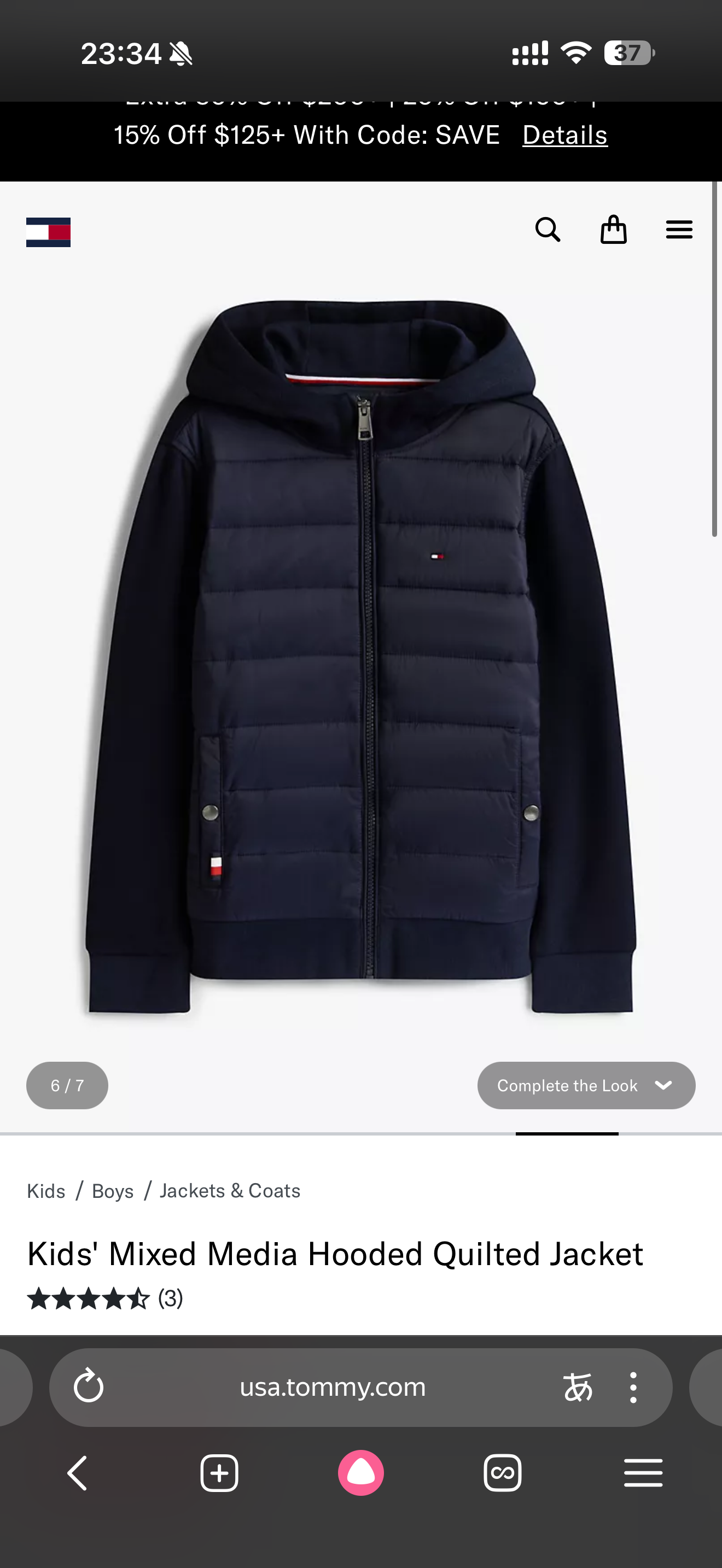The width and height of the screenshot is (722, 1568).
Task: Launch the pink assistant button
Action: [x=361, y=1473]
